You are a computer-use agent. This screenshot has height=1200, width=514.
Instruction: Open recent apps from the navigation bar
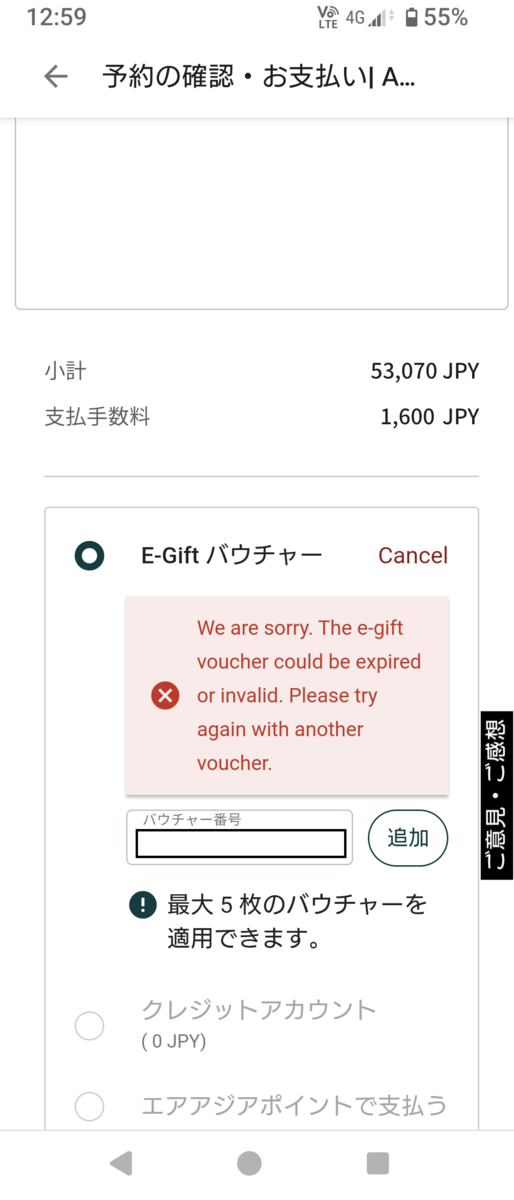tap(377, 1163)
